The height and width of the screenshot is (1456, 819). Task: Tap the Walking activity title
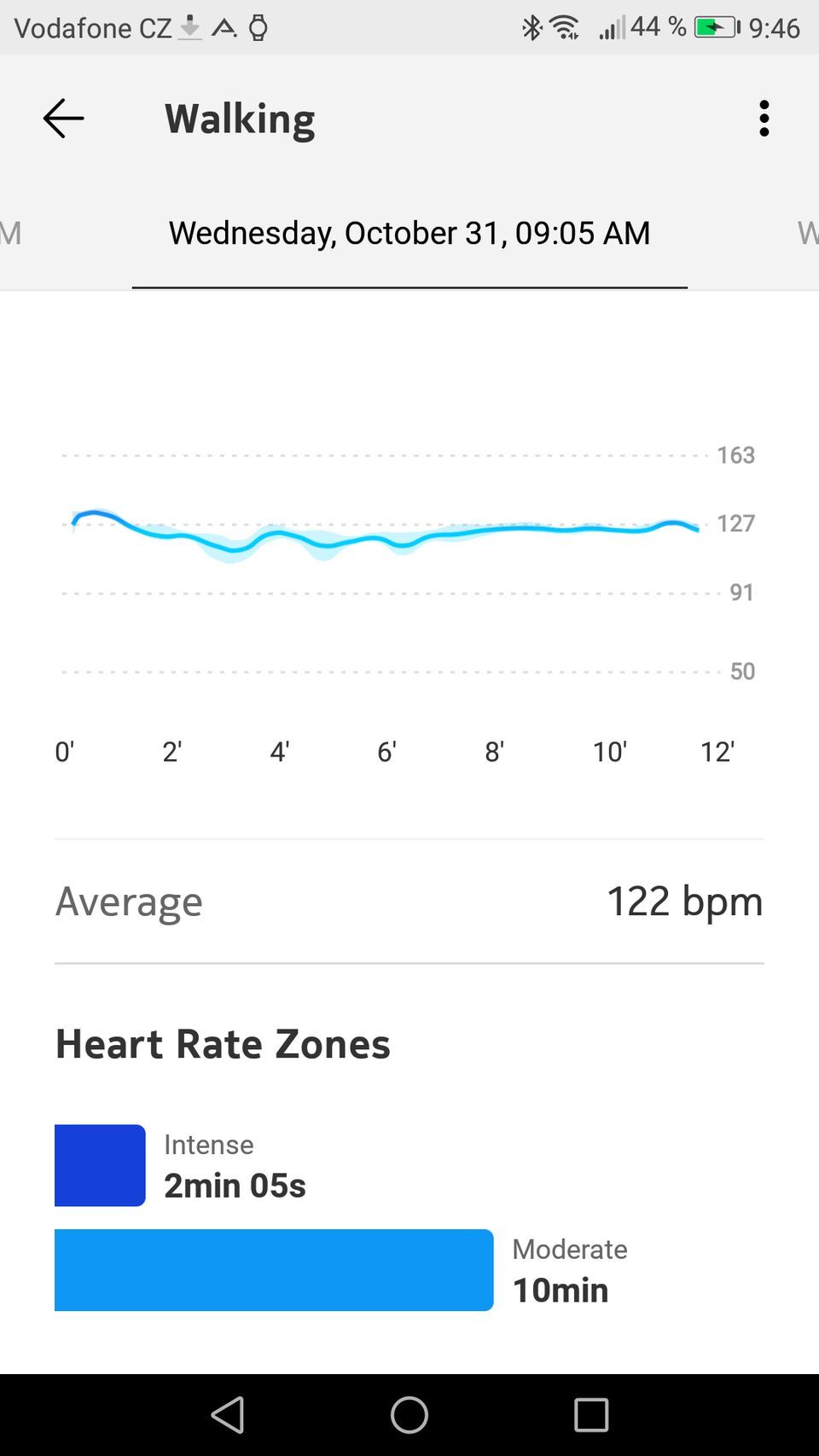[x=240, y=119]
